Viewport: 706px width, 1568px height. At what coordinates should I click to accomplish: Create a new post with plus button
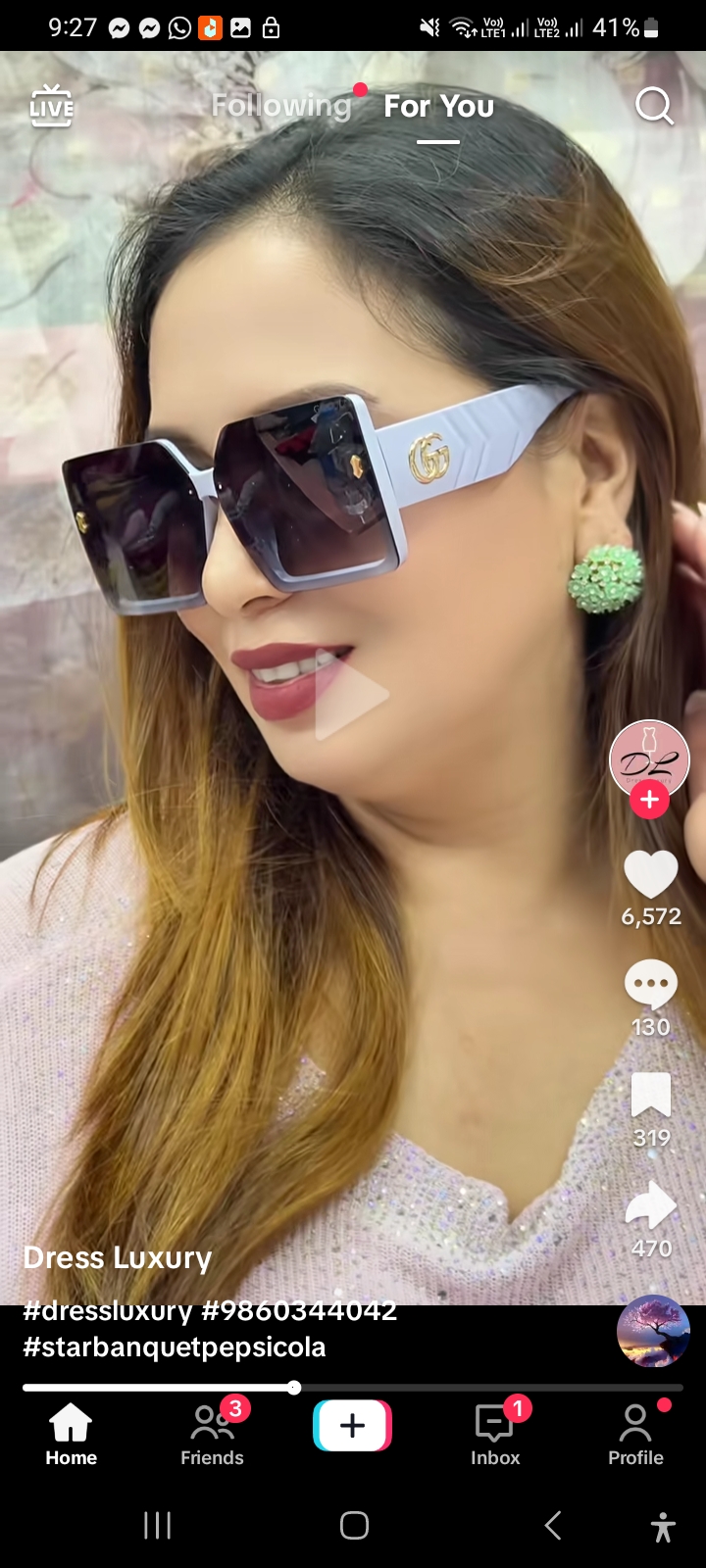coord(352,1426)
